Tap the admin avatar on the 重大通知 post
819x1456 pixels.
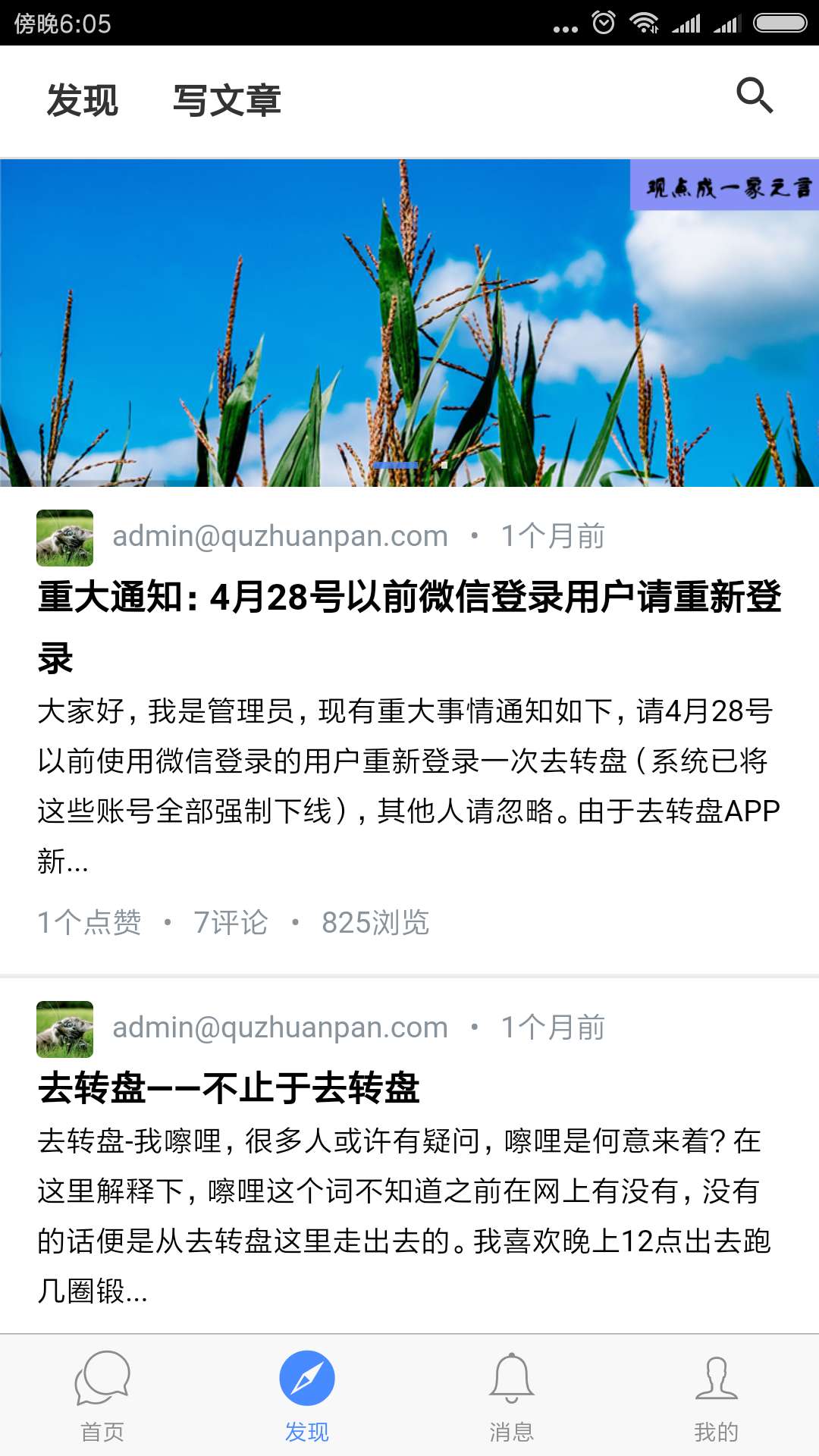tap(65, 538)
